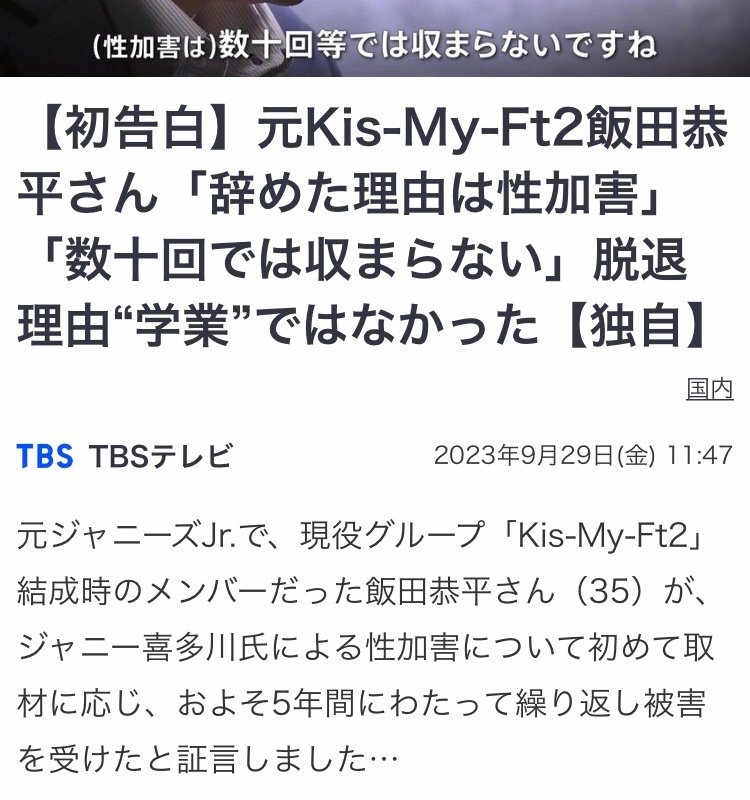Open the 国内 category link
Viewport: 750px width, 800px height.
[709, 389]
